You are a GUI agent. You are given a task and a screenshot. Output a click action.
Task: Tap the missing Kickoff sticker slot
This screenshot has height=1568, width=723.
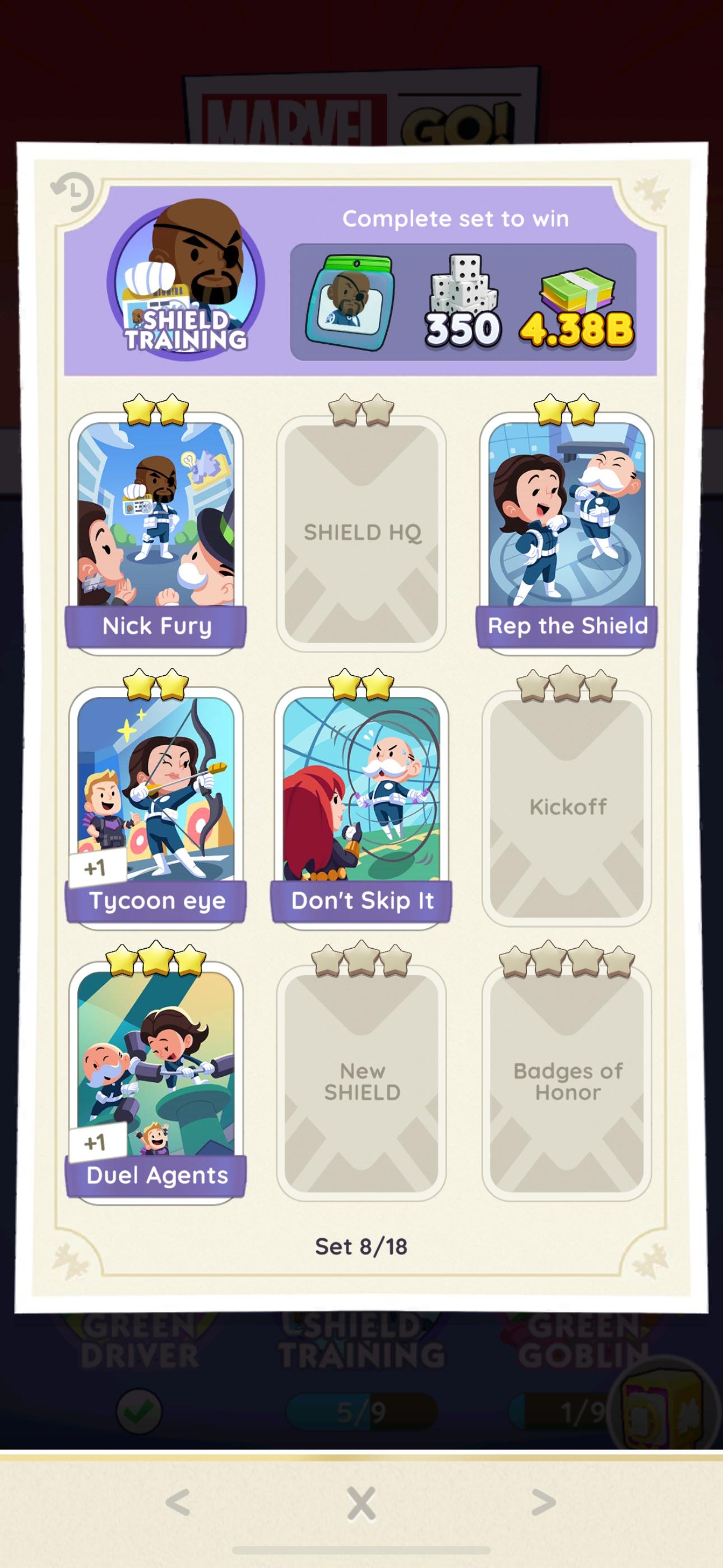567,806
